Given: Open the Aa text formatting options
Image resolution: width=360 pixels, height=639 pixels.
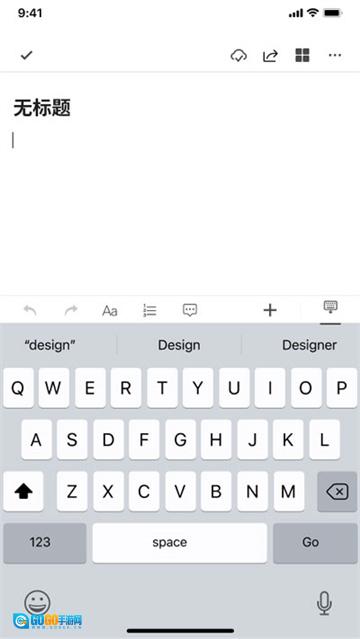Looking at the screenshot, I should click(110, 311).
